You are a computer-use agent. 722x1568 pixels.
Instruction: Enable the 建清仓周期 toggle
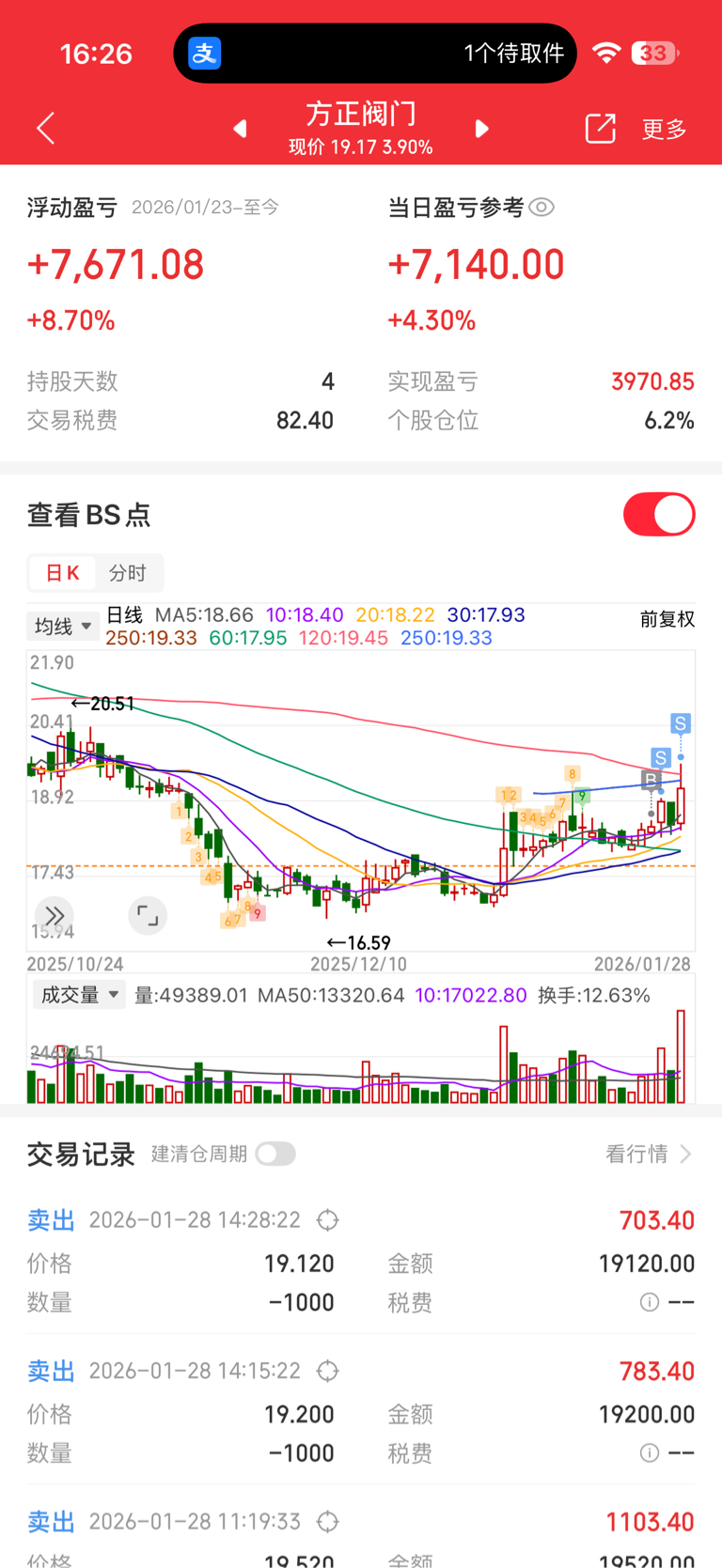tap(275, 1154)
